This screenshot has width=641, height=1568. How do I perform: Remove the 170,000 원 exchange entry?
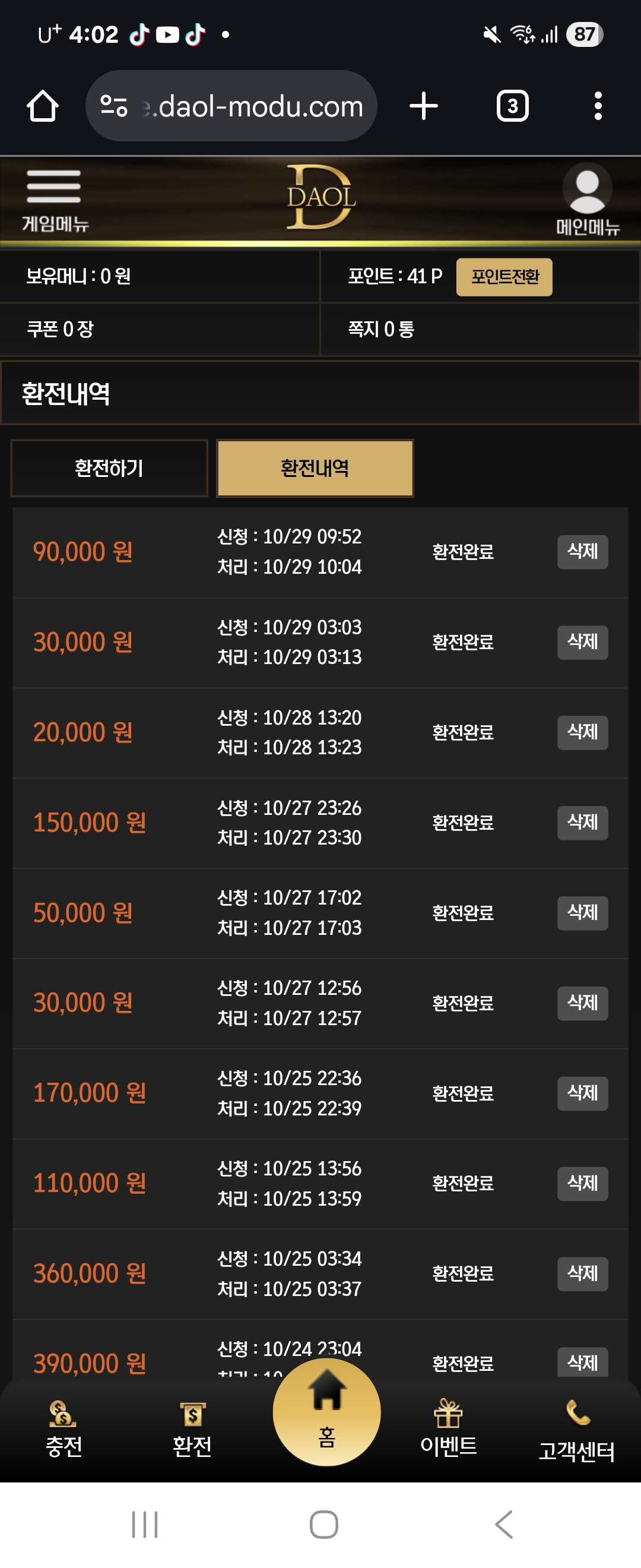point(582,1093)
